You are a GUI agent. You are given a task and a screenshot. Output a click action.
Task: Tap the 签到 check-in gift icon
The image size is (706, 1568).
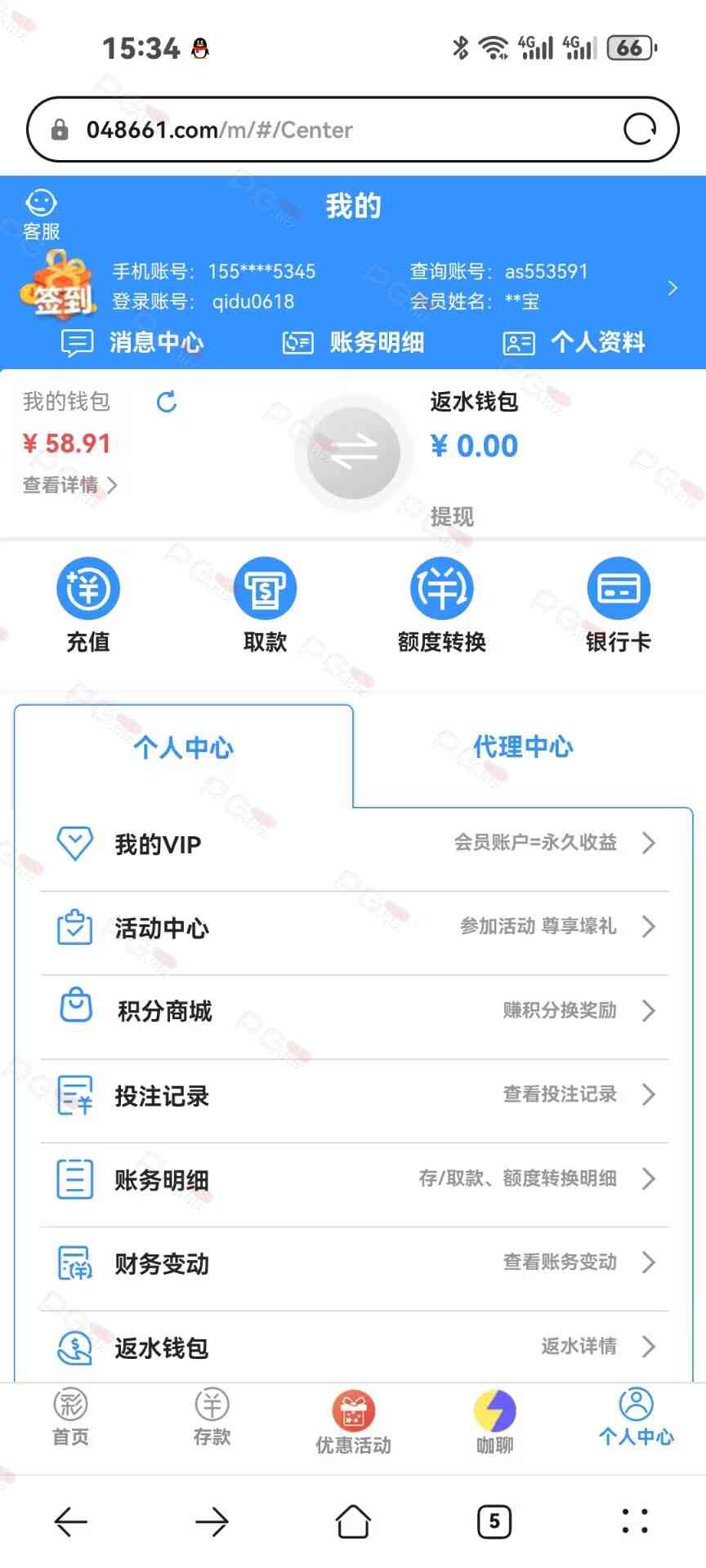coord(59,287)
